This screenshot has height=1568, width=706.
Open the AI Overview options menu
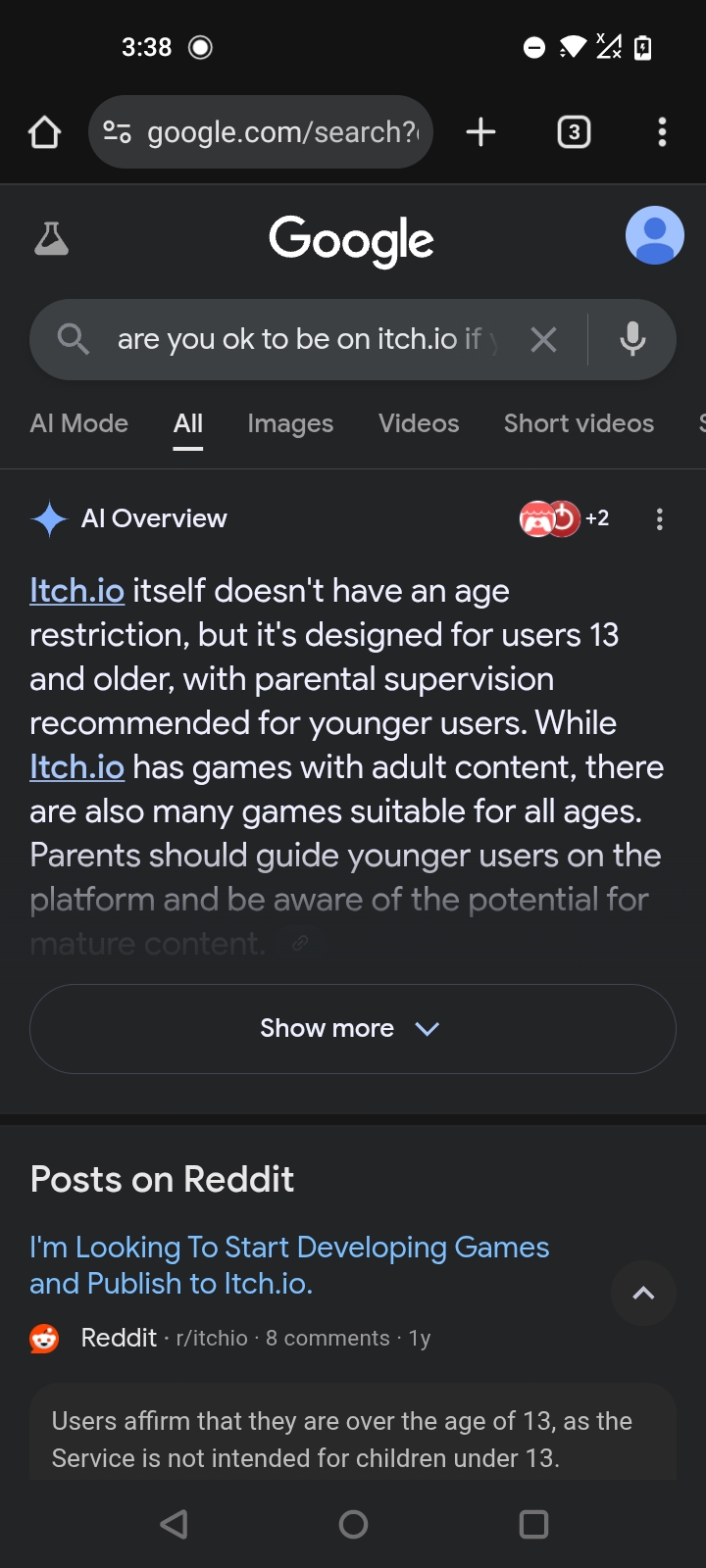(660, 519)
